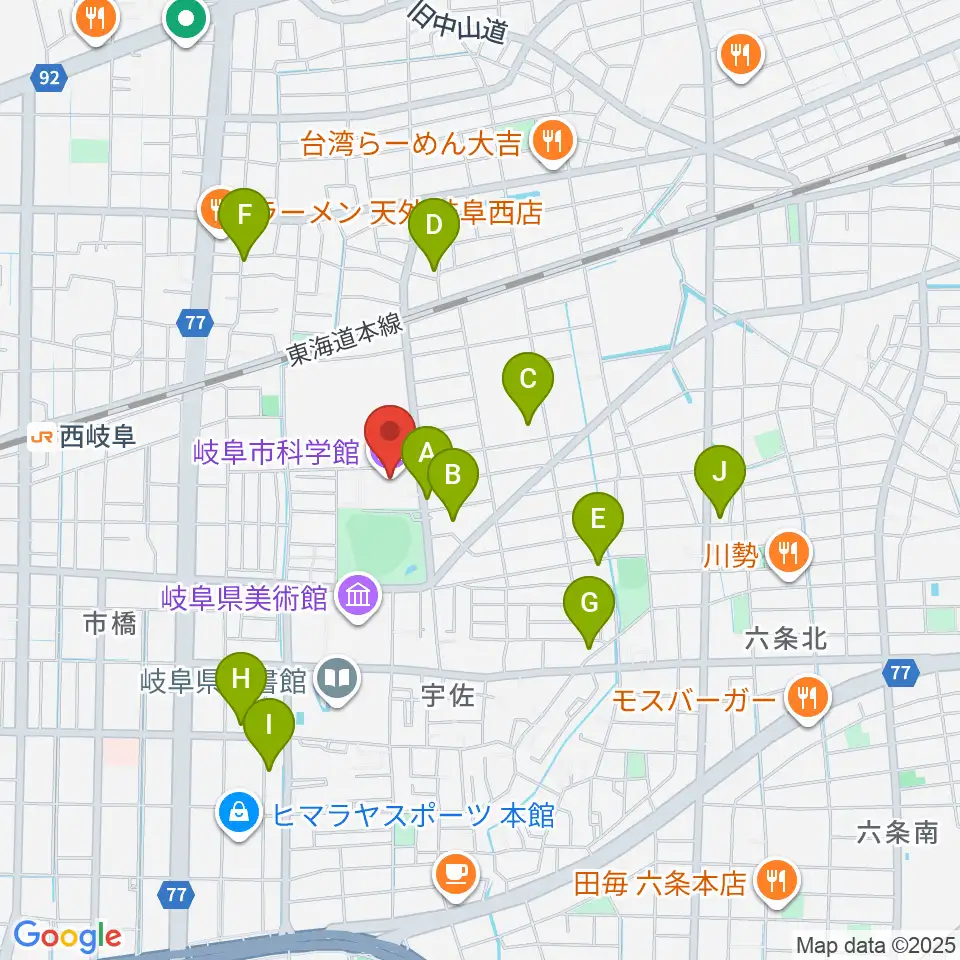Tap the 台湾らーめん大吉 restaurant pin
This screenshot has height=960, width=960.
(553, 143)
